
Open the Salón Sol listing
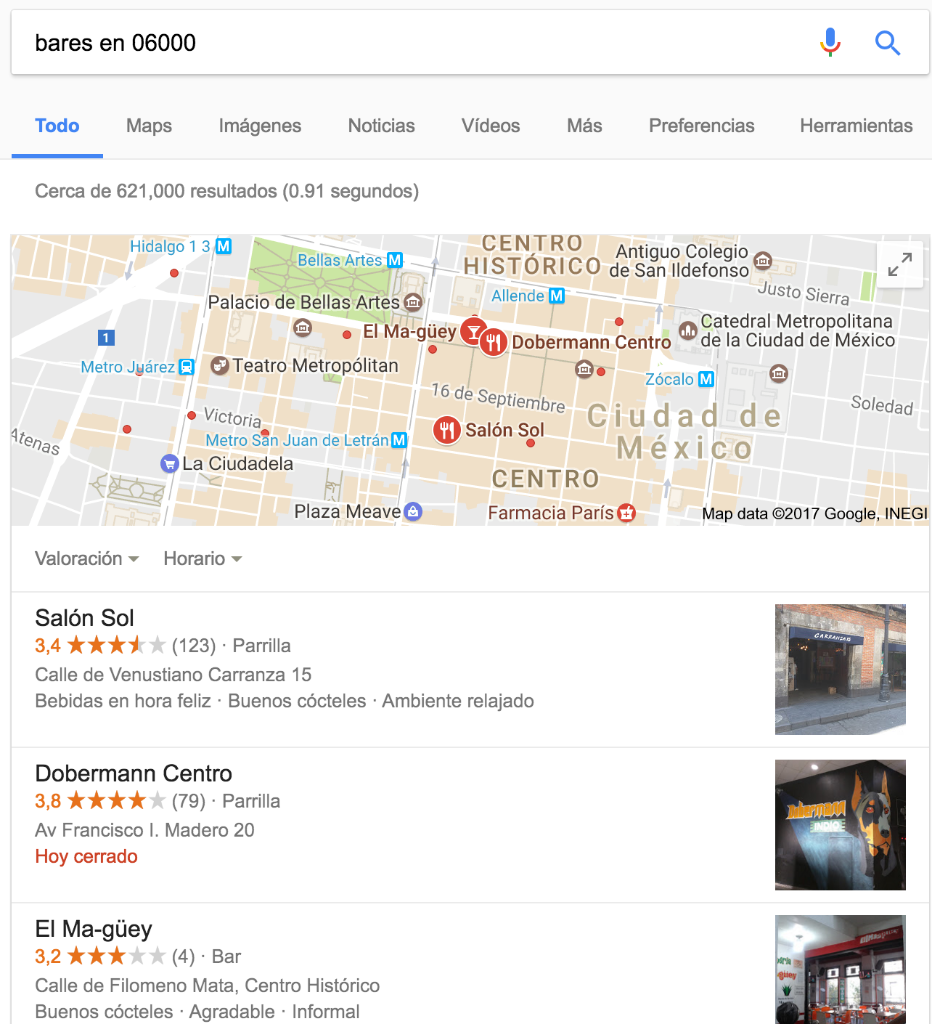[x=85, y=618]
